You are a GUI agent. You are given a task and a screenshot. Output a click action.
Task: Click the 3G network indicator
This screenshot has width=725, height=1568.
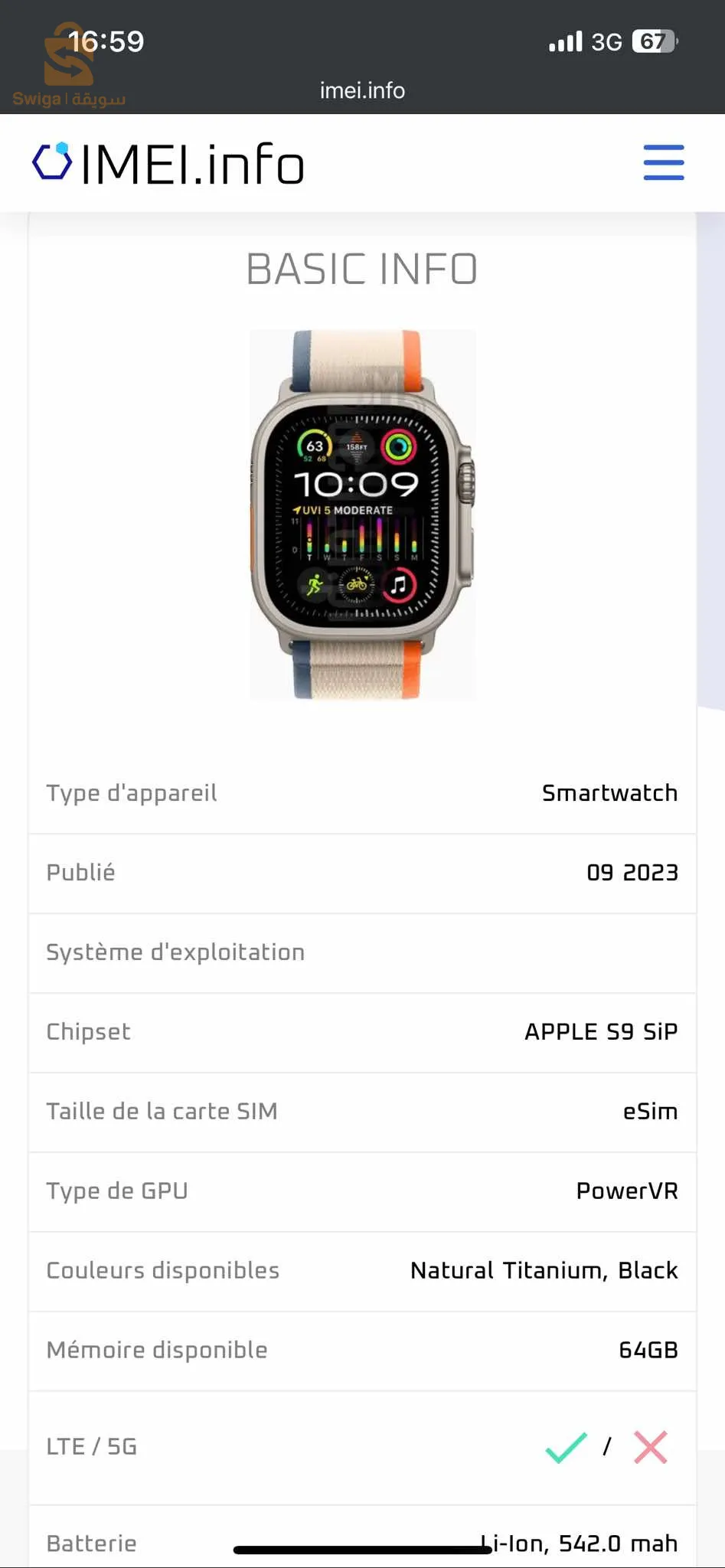pos(609,42)
